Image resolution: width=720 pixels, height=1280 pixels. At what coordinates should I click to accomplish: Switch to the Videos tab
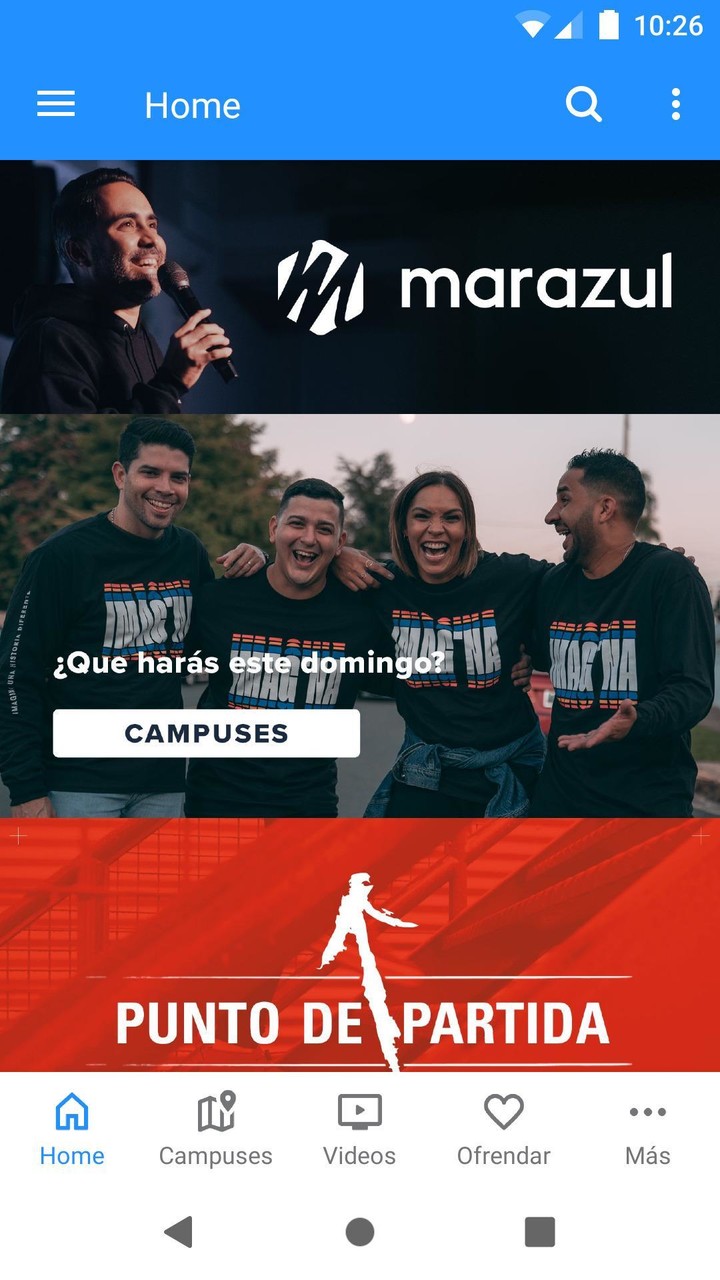[360, 1130]
